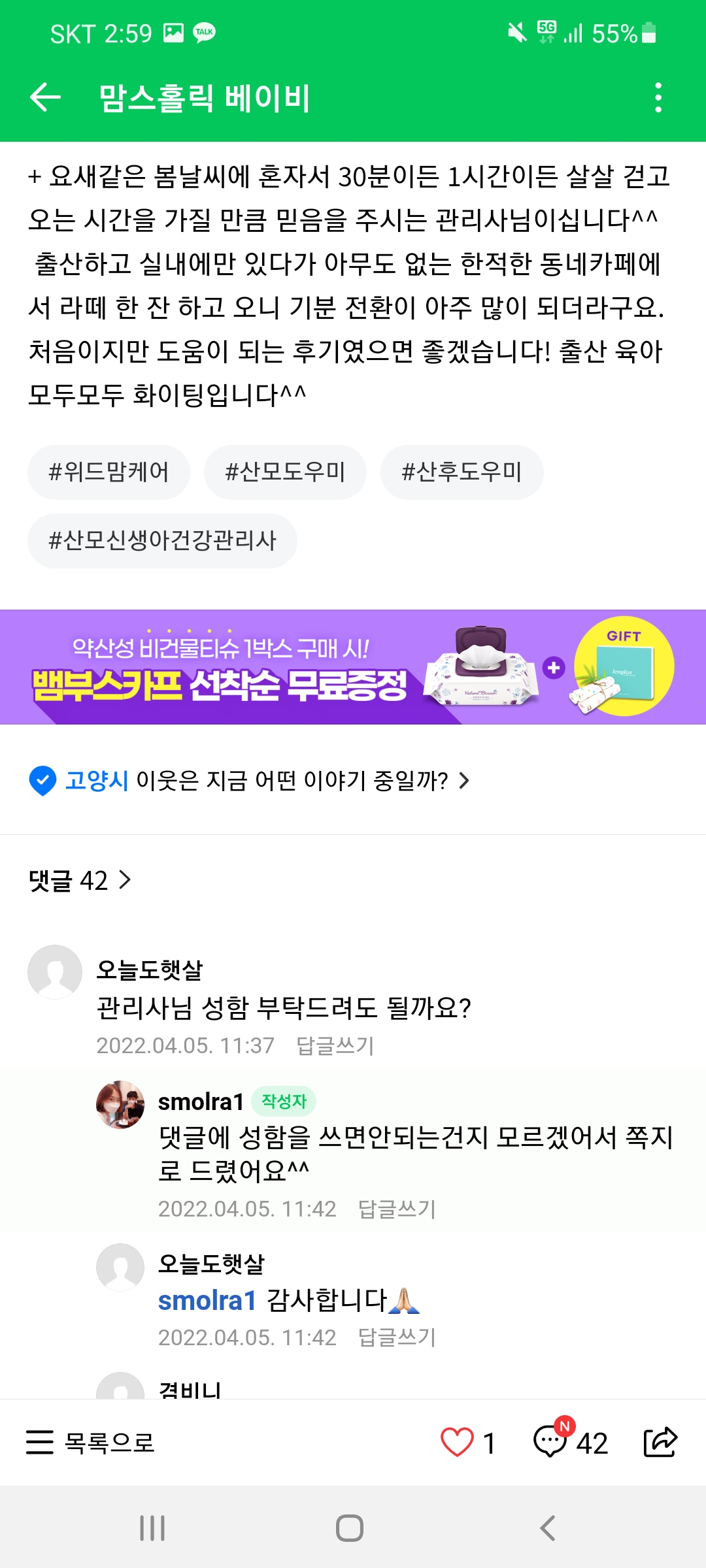Expand the 댓글 42 comments list
This screenshot has width=706, height=1568.
[80, 880]
